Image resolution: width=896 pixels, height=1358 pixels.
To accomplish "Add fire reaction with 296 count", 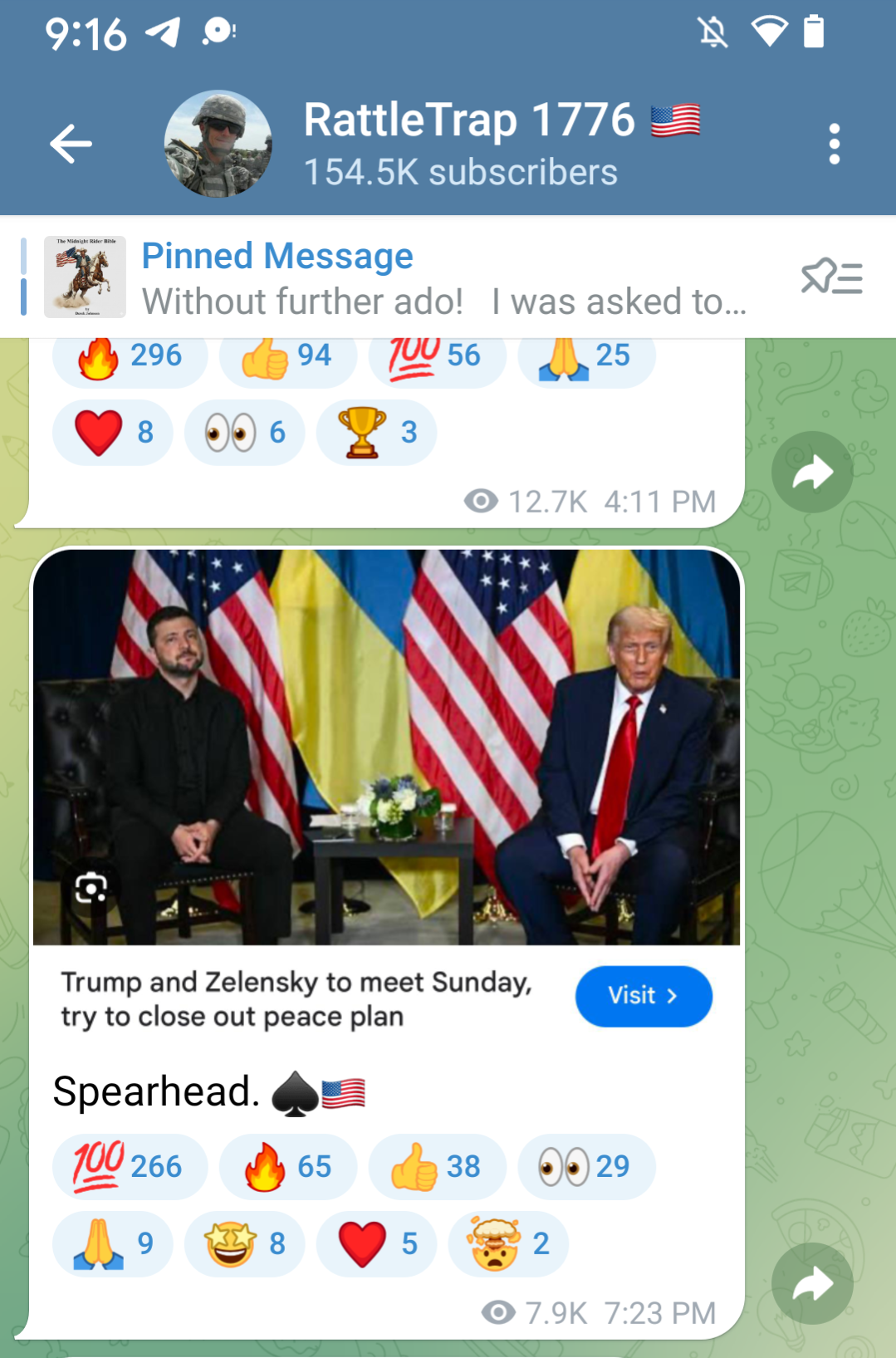I will pos(129,357).
